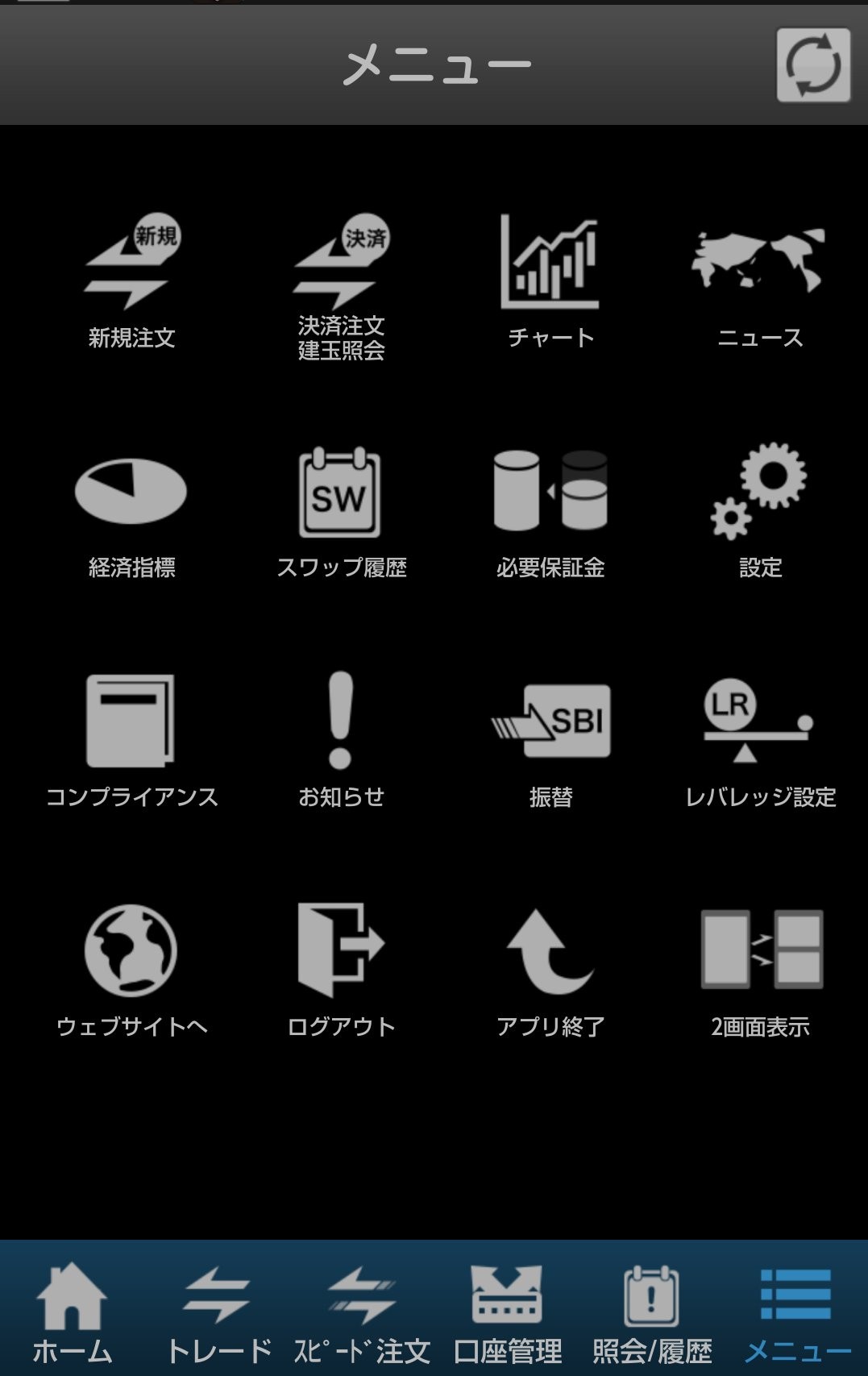This screenshot has height=1376, width=868.
Task: Open 設定 (settings)
Action: pyautogui.click(x=759, y=512)
